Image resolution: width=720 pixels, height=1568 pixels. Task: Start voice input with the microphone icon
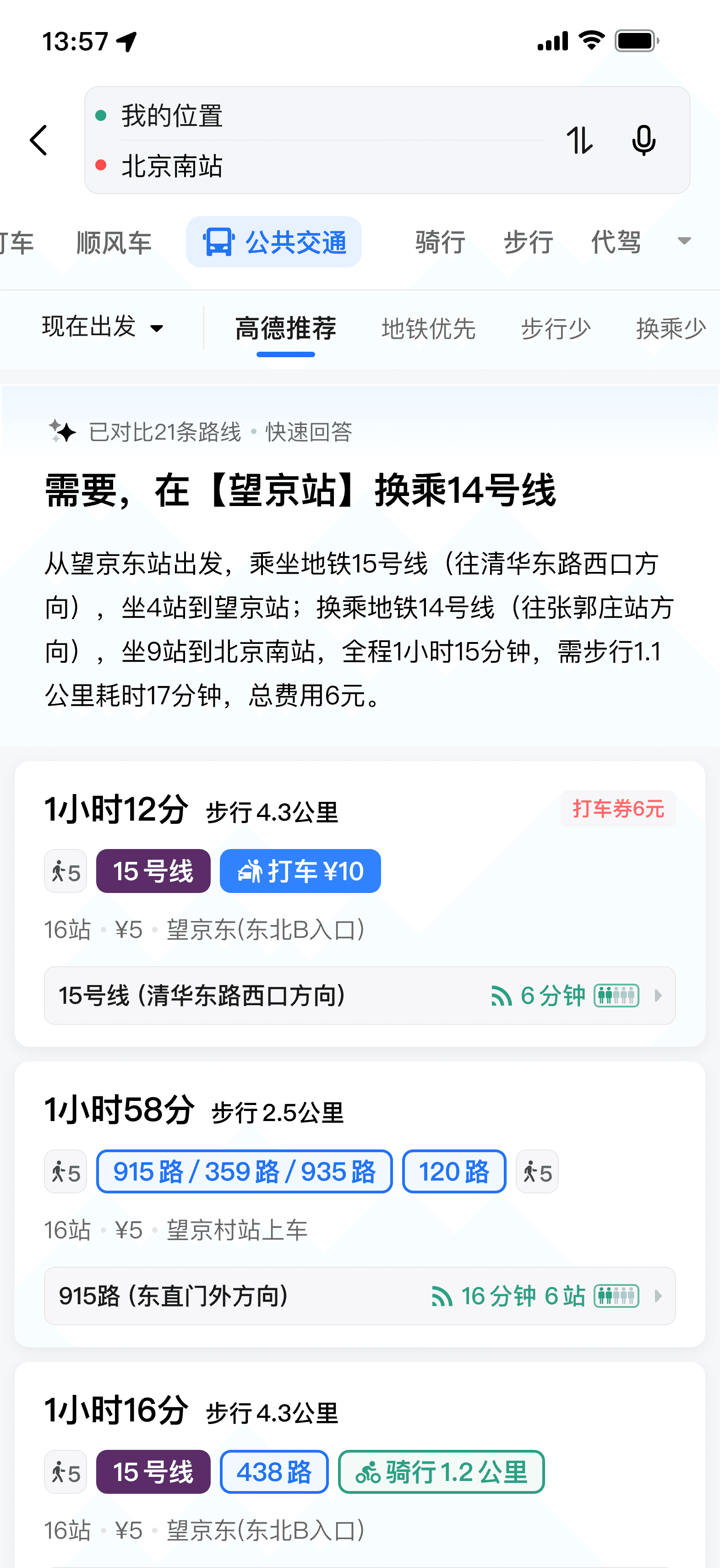644,140
